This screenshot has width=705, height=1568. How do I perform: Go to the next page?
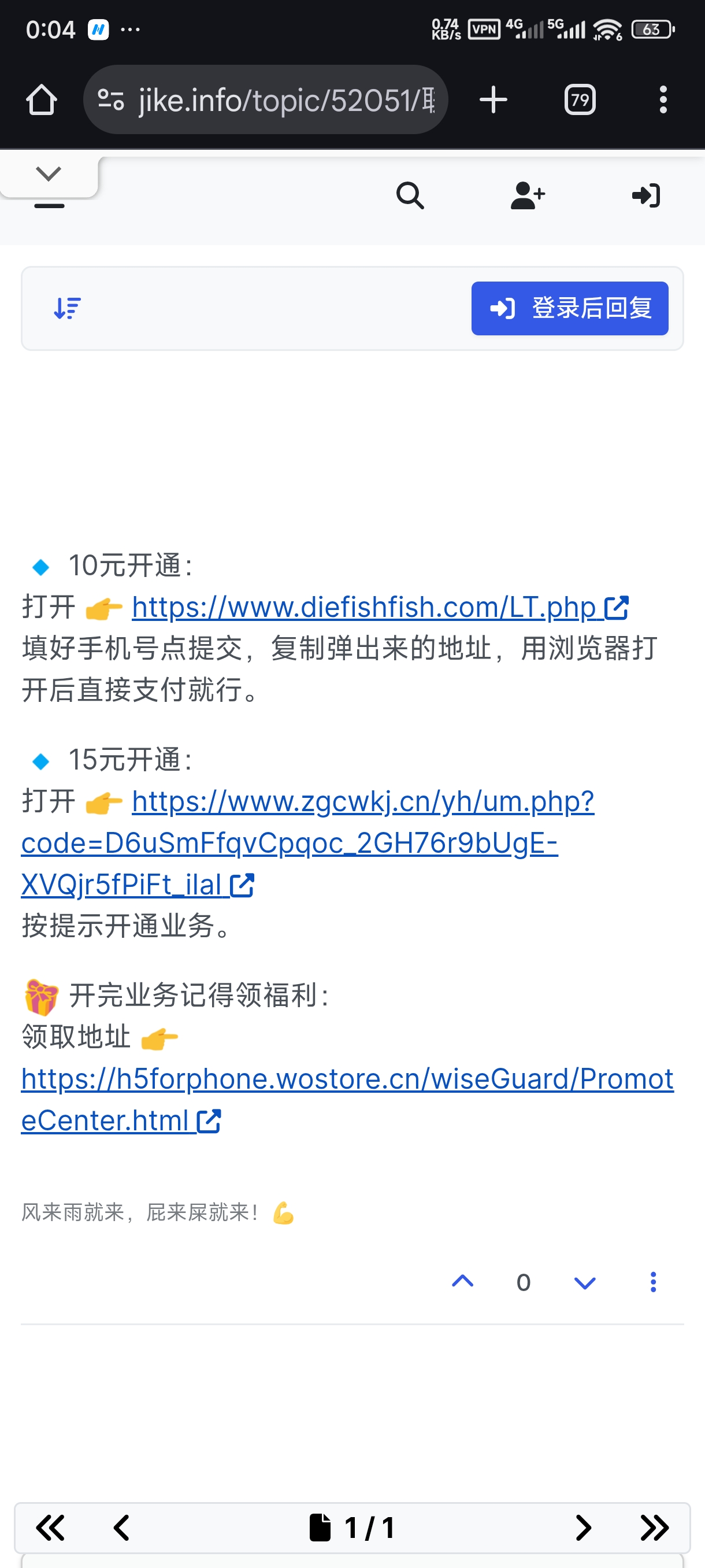[582, 1528]
